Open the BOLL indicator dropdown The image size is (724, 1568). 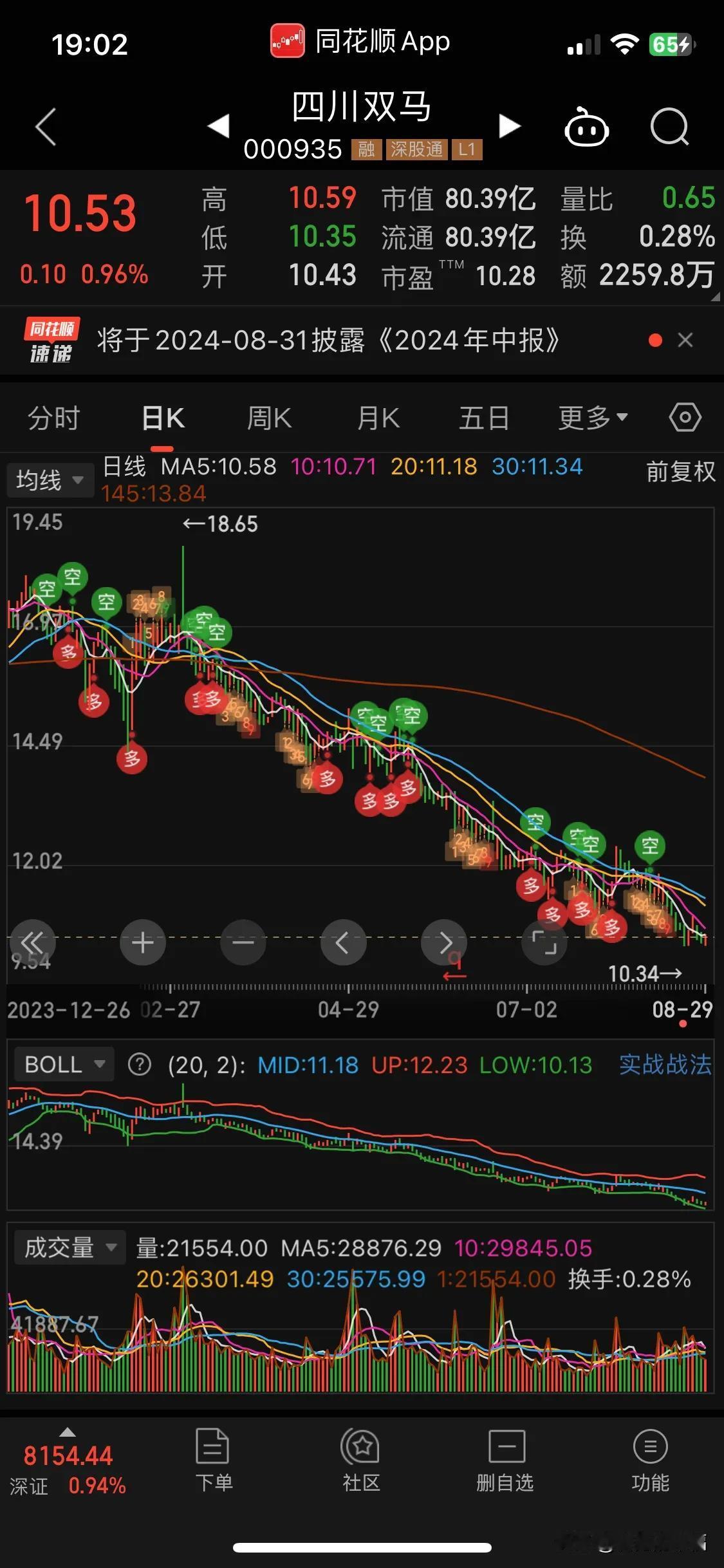(x=64, y=1064)
